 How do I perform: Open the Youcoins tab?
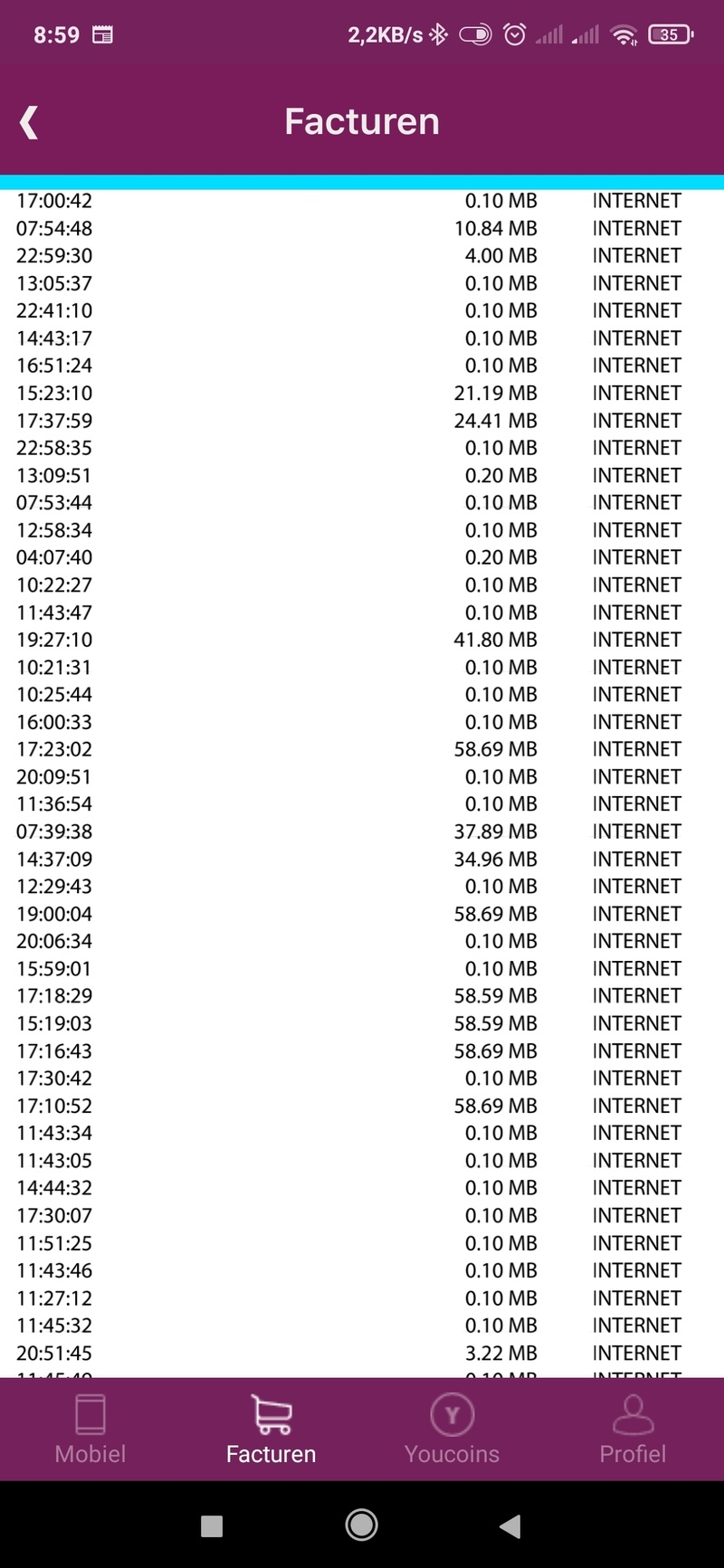(x=452, y=1429)
